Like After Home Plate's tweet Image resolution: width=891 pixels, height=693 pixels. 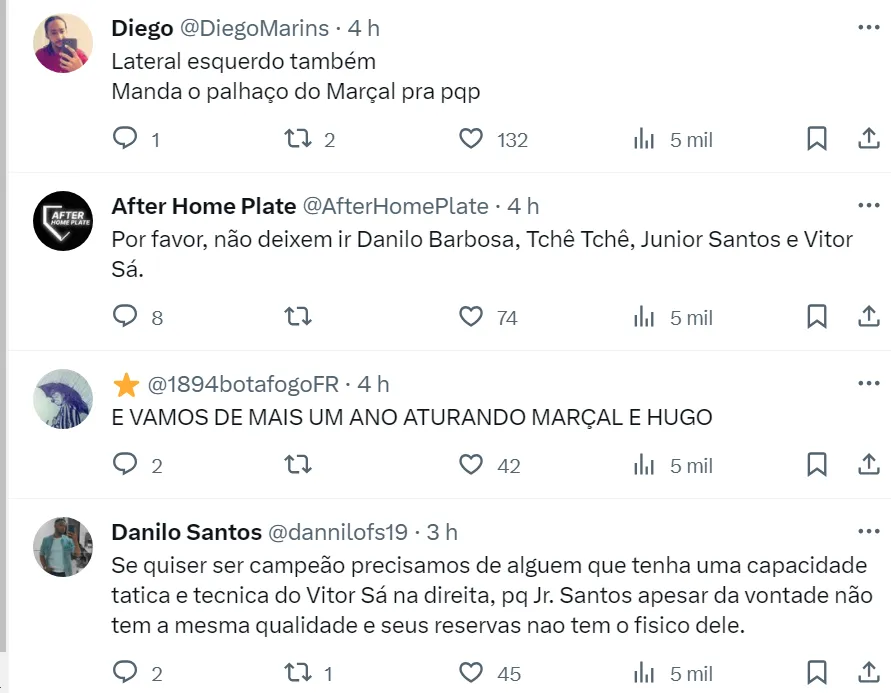(471, 316)
